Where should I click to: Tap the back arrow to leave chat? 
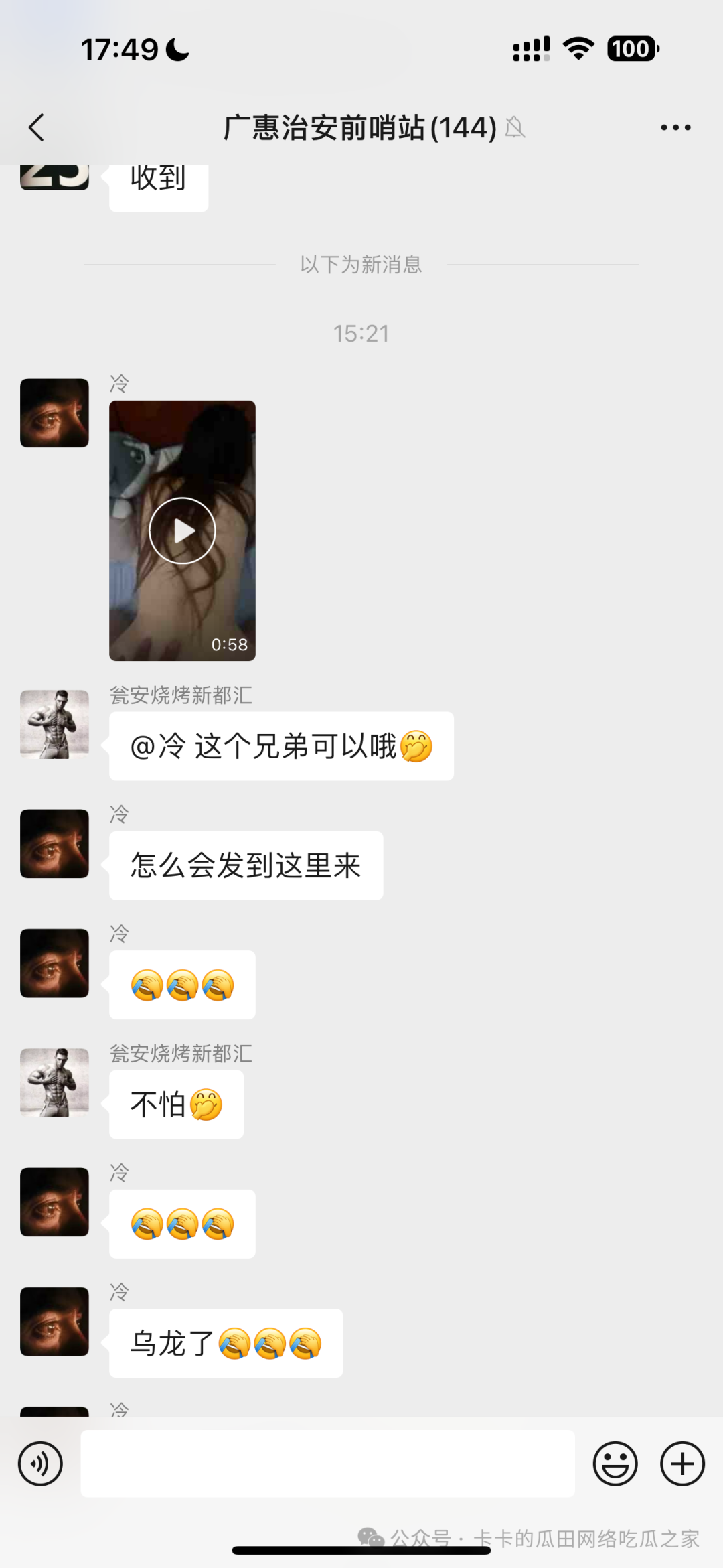coord(37,127)
